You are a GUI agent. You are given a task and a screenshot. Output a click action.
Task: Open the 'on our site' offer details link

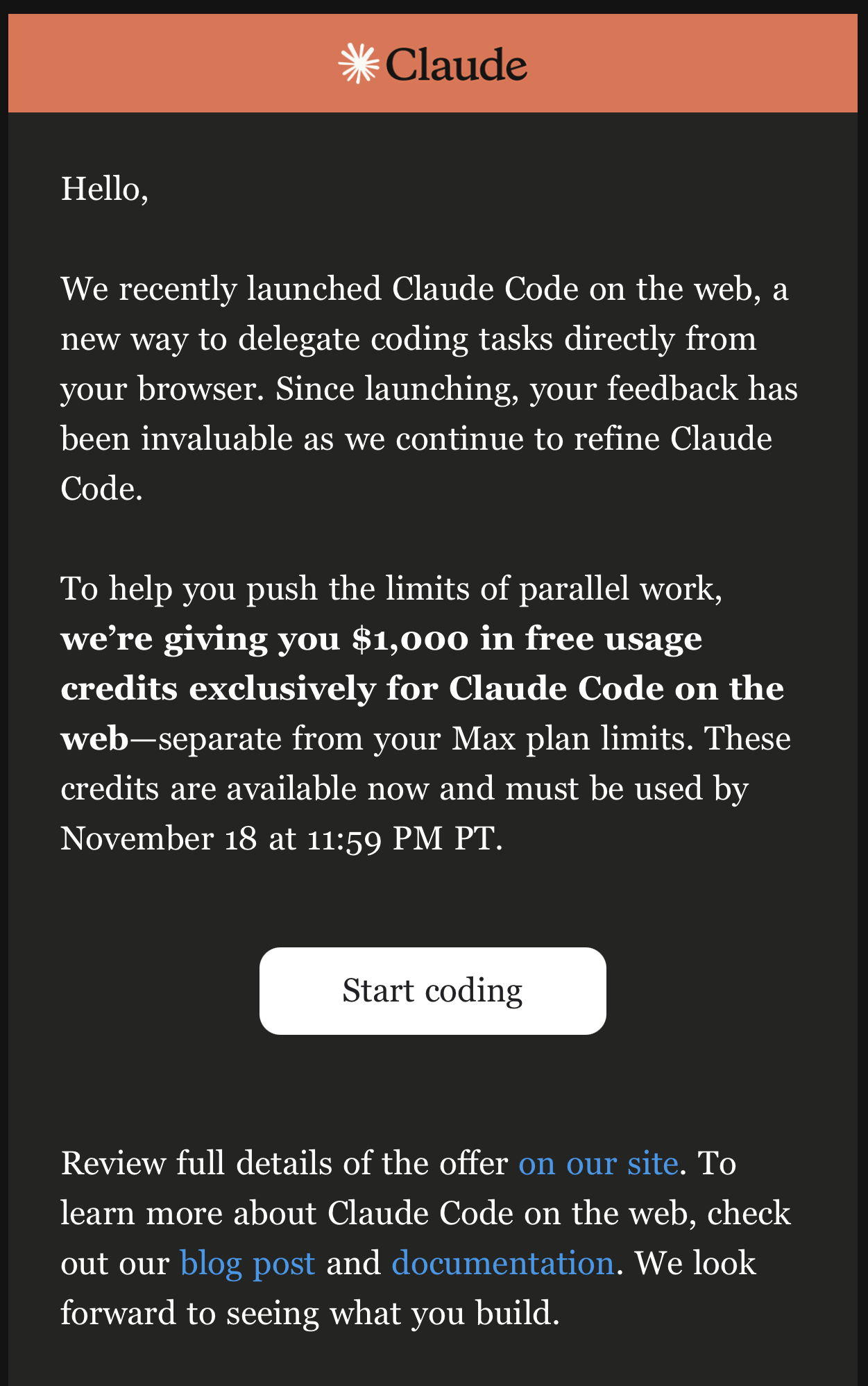pos(598,1163)
